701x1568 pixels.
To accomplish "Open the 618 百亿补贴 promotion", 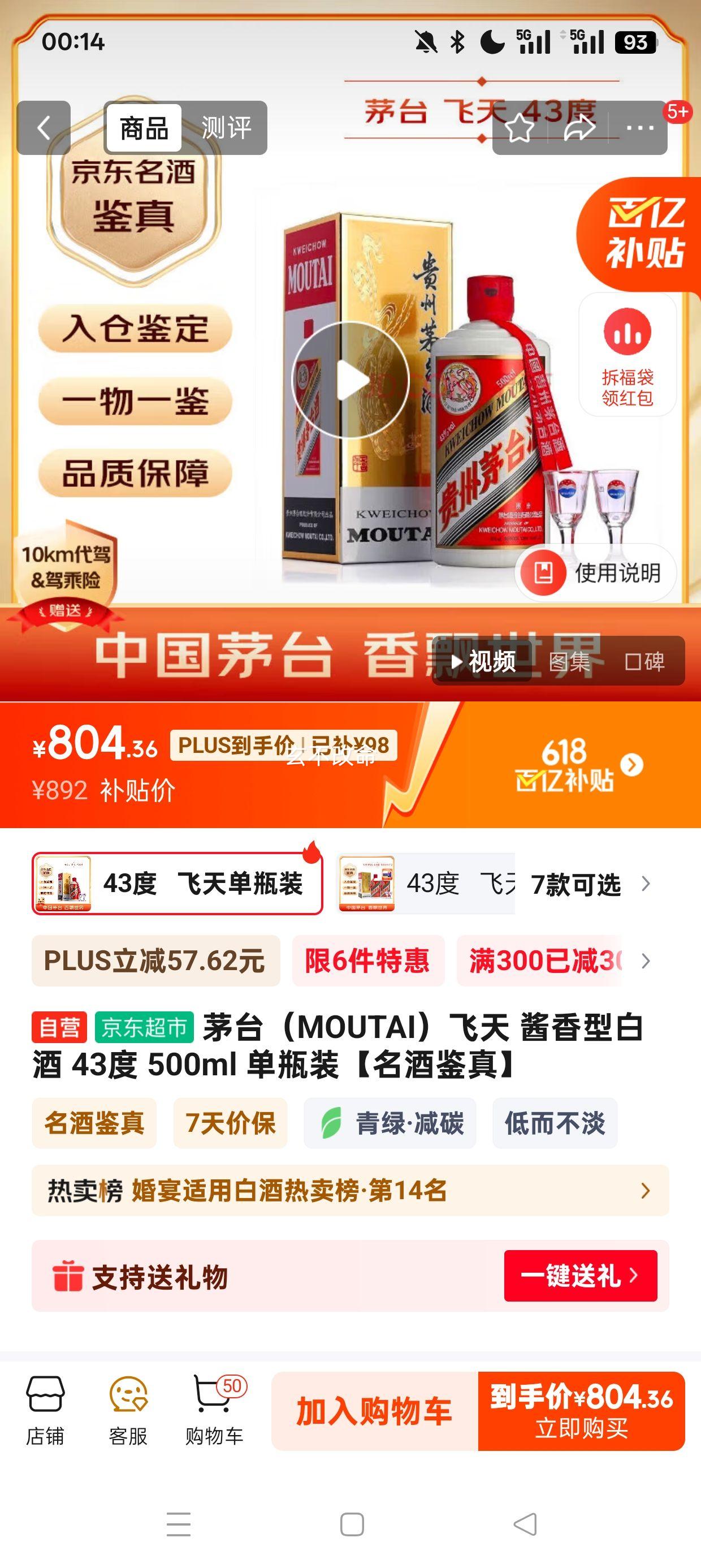I will click(578, 765).
